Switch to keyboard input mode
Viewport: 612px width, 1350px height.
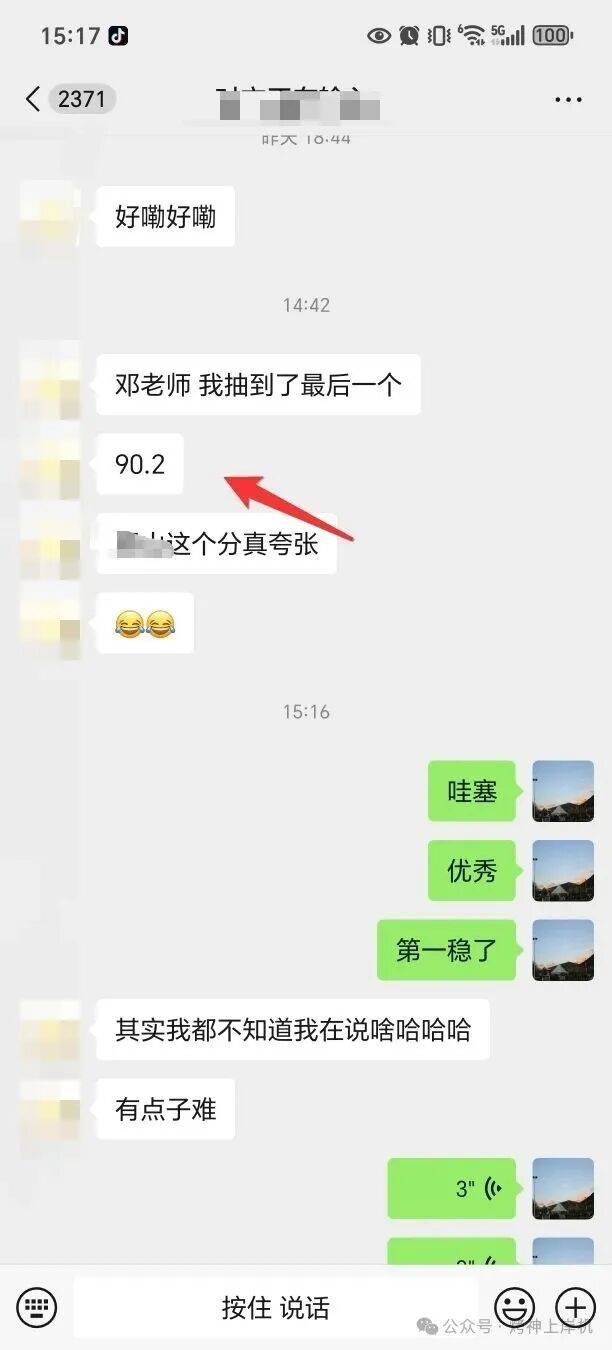pos(37,1307)
